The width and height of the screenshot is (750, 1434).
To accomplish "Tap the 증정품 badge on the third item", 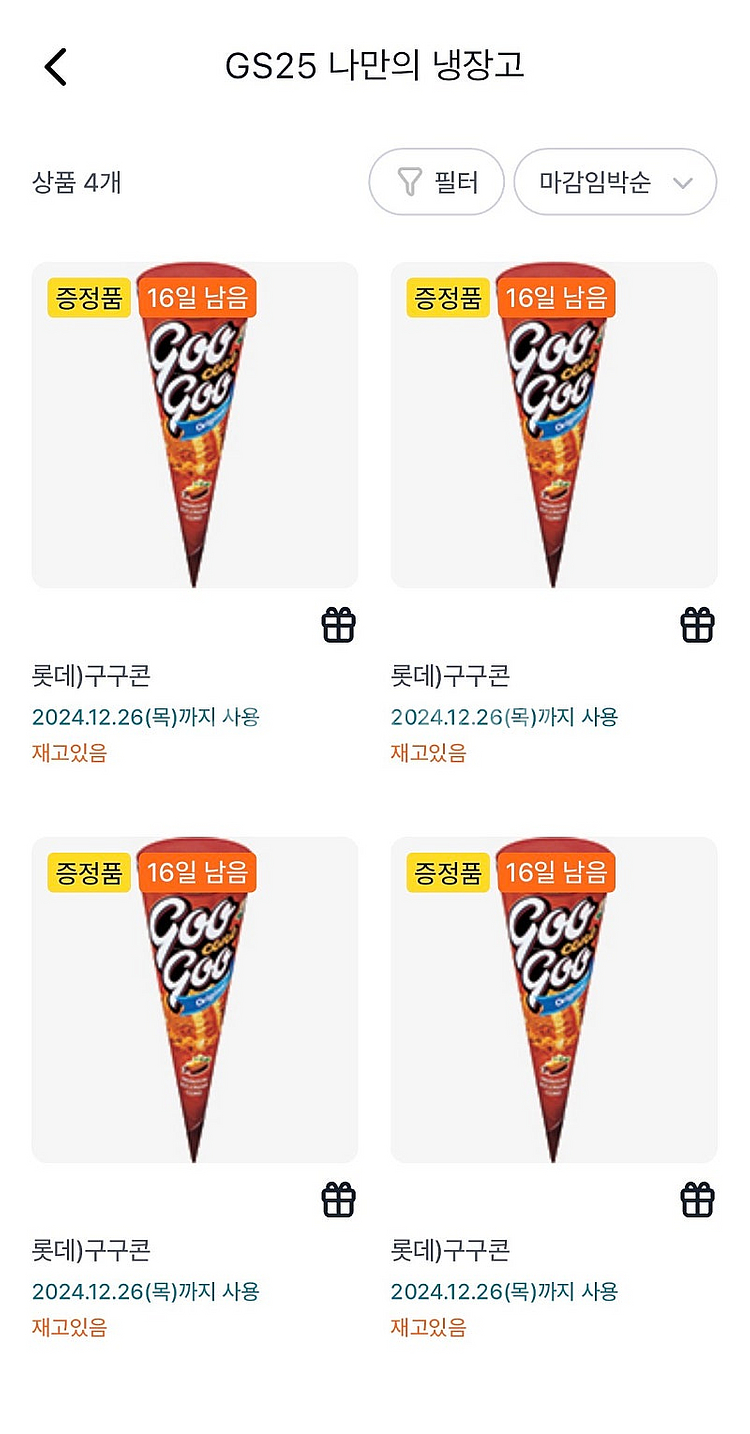I will point(88,873).
